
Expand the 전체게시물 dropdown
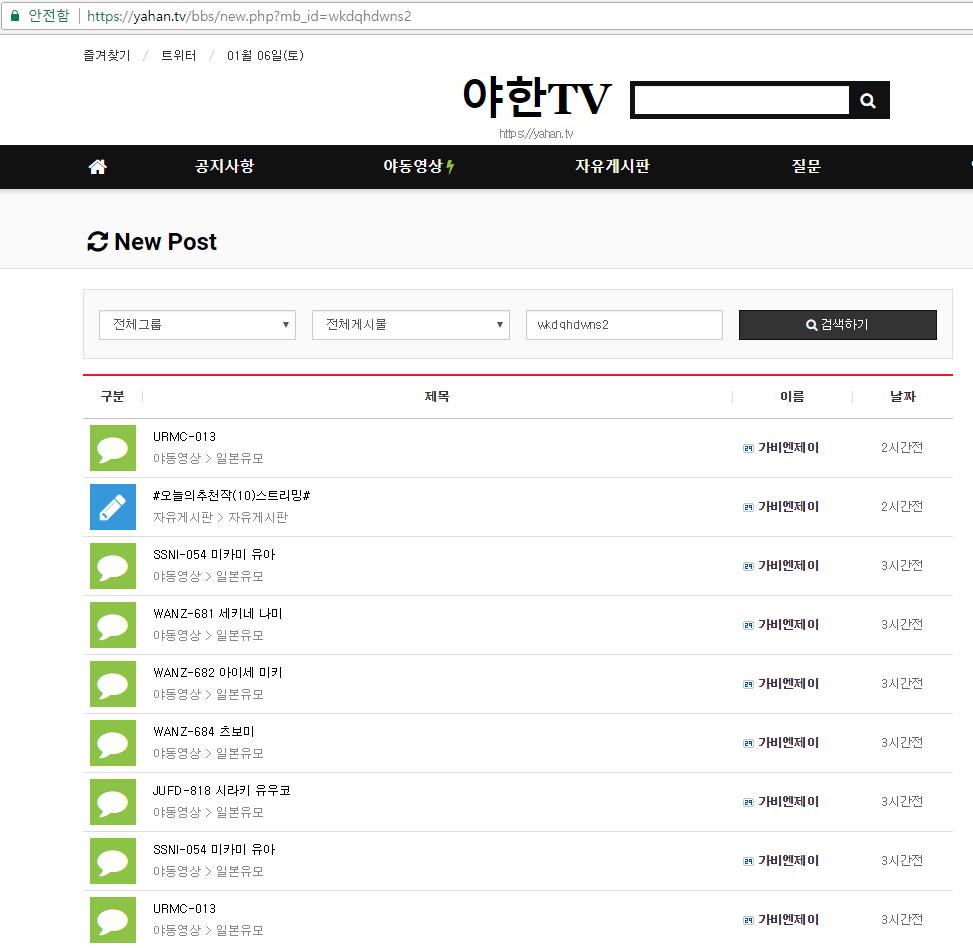click(x=411, y=325)
